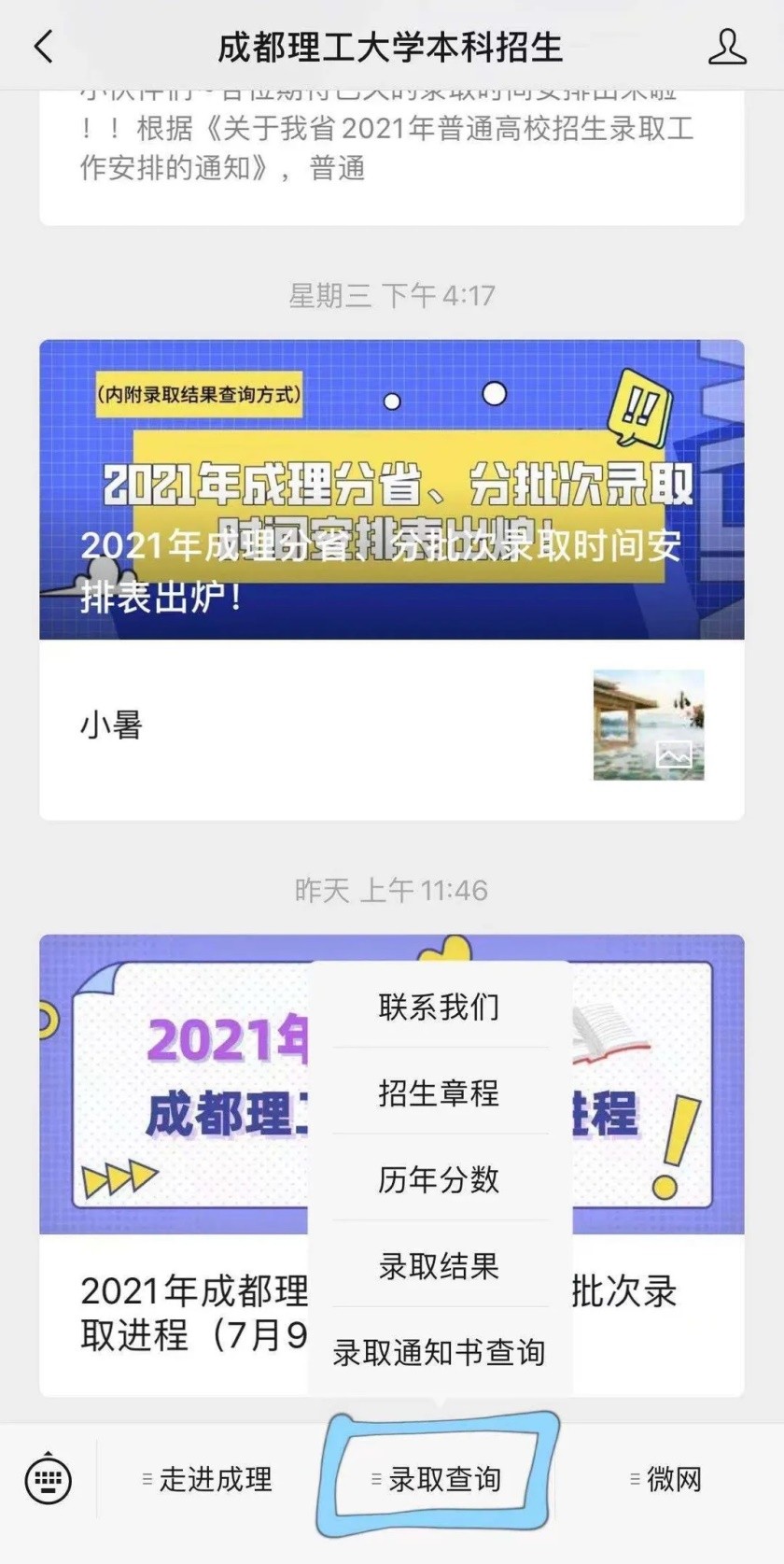Select 录取通知书查询 from the popup menu
Image resolution: width=784 pixels, height=1564 pixels.
(x=440, y=1351)
